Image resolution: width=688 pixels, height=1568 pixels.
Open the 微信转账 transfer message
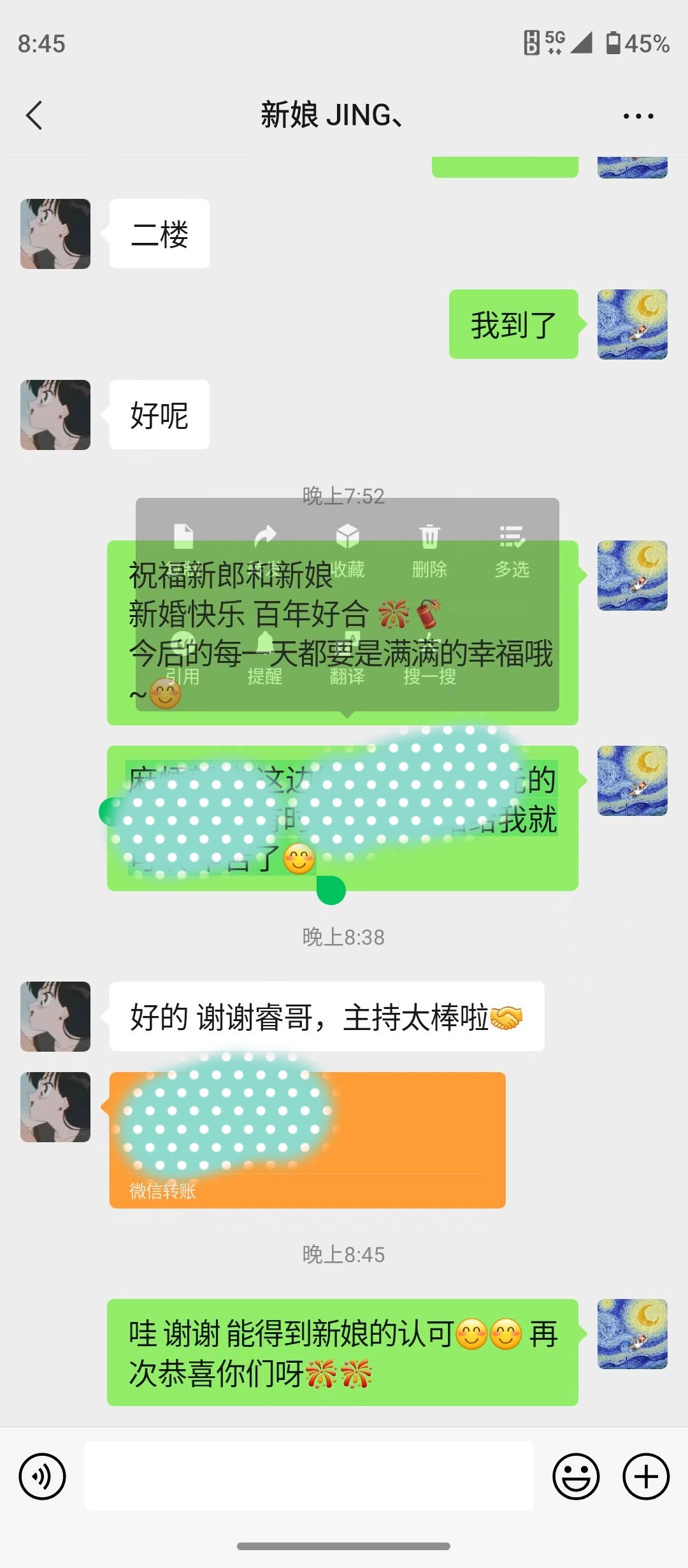(x=308, y=1140)
